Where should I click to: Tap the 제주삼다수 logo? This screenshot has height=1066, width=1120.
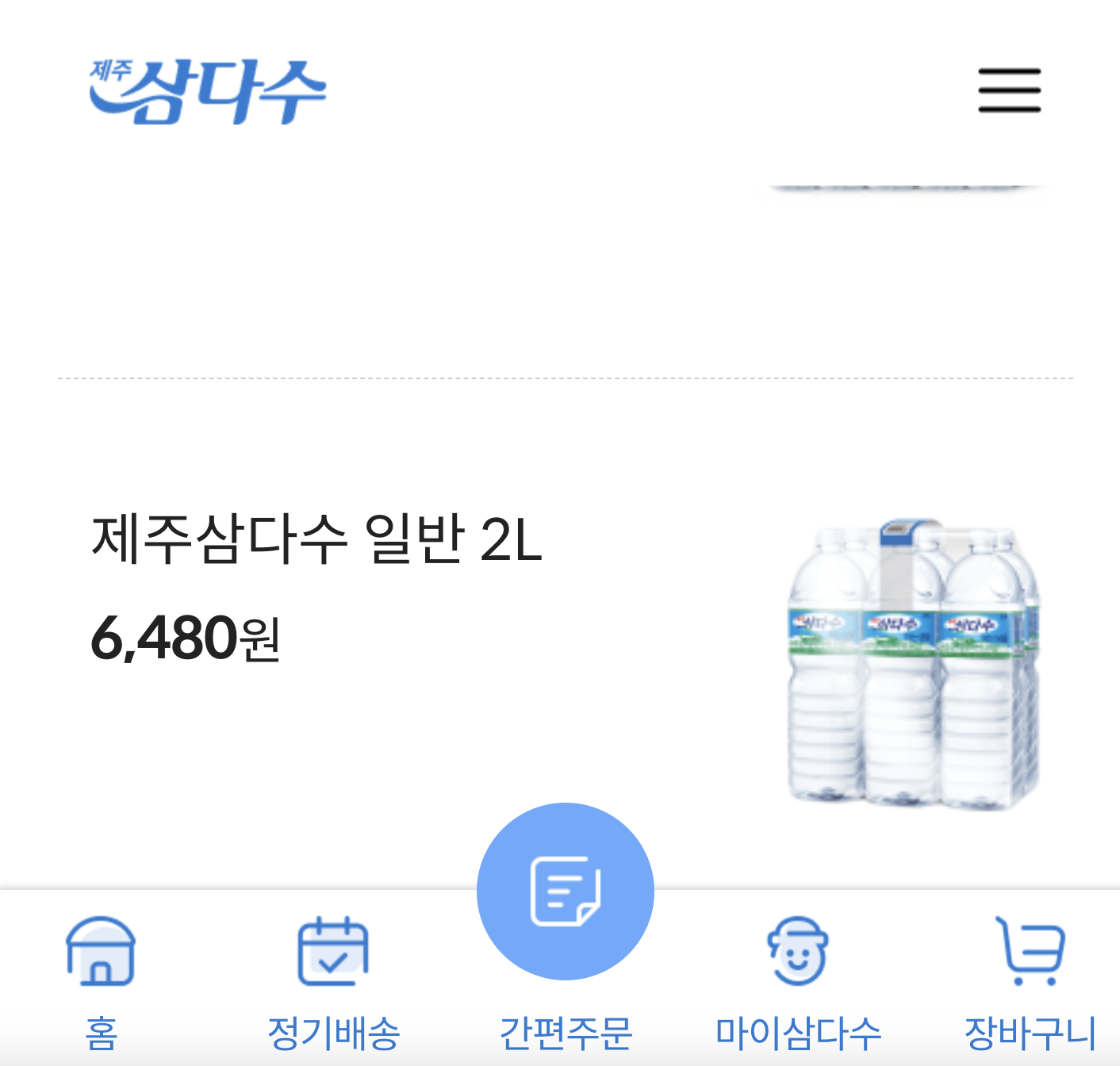click(208, 91)
